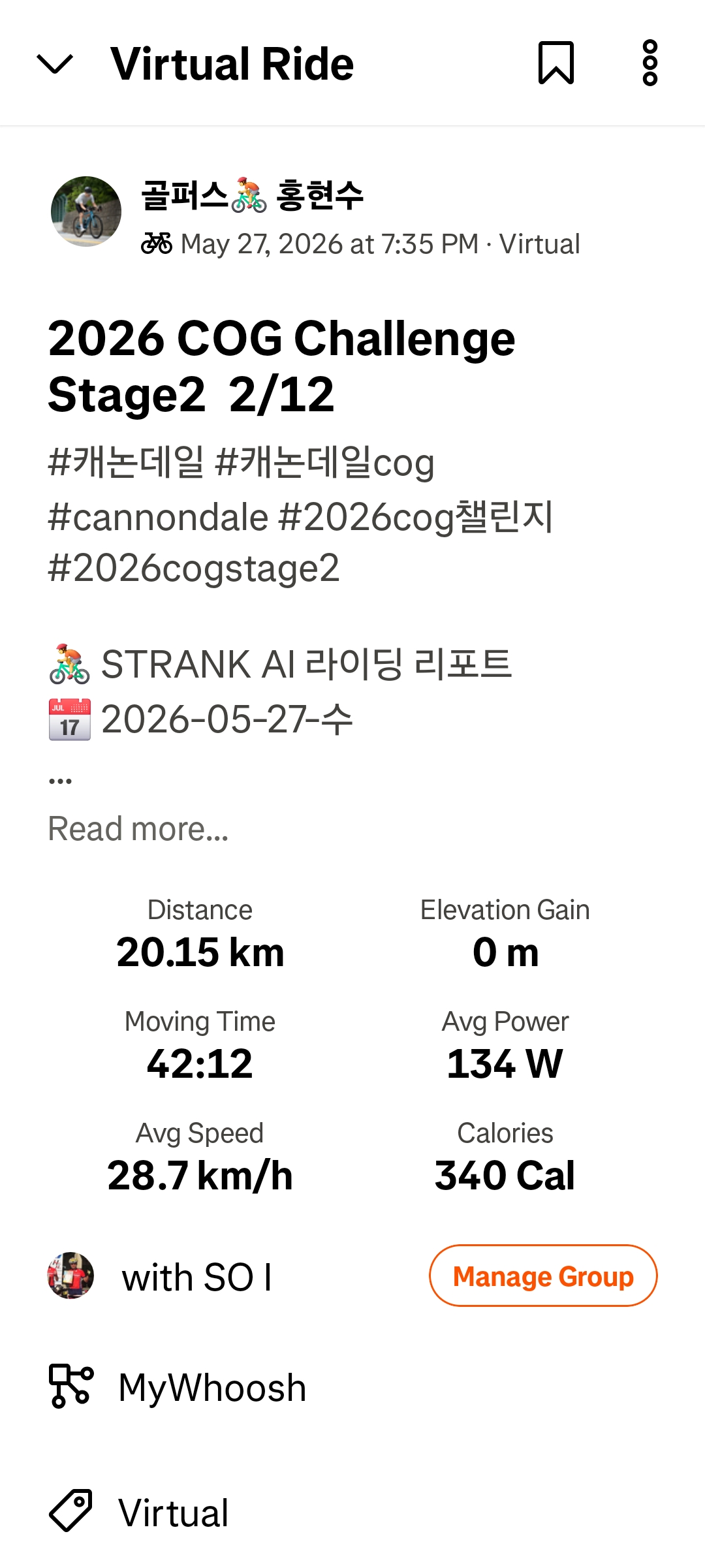Bookmark this virtual ride activity
705x1568 pixels.
click(556, 63)
